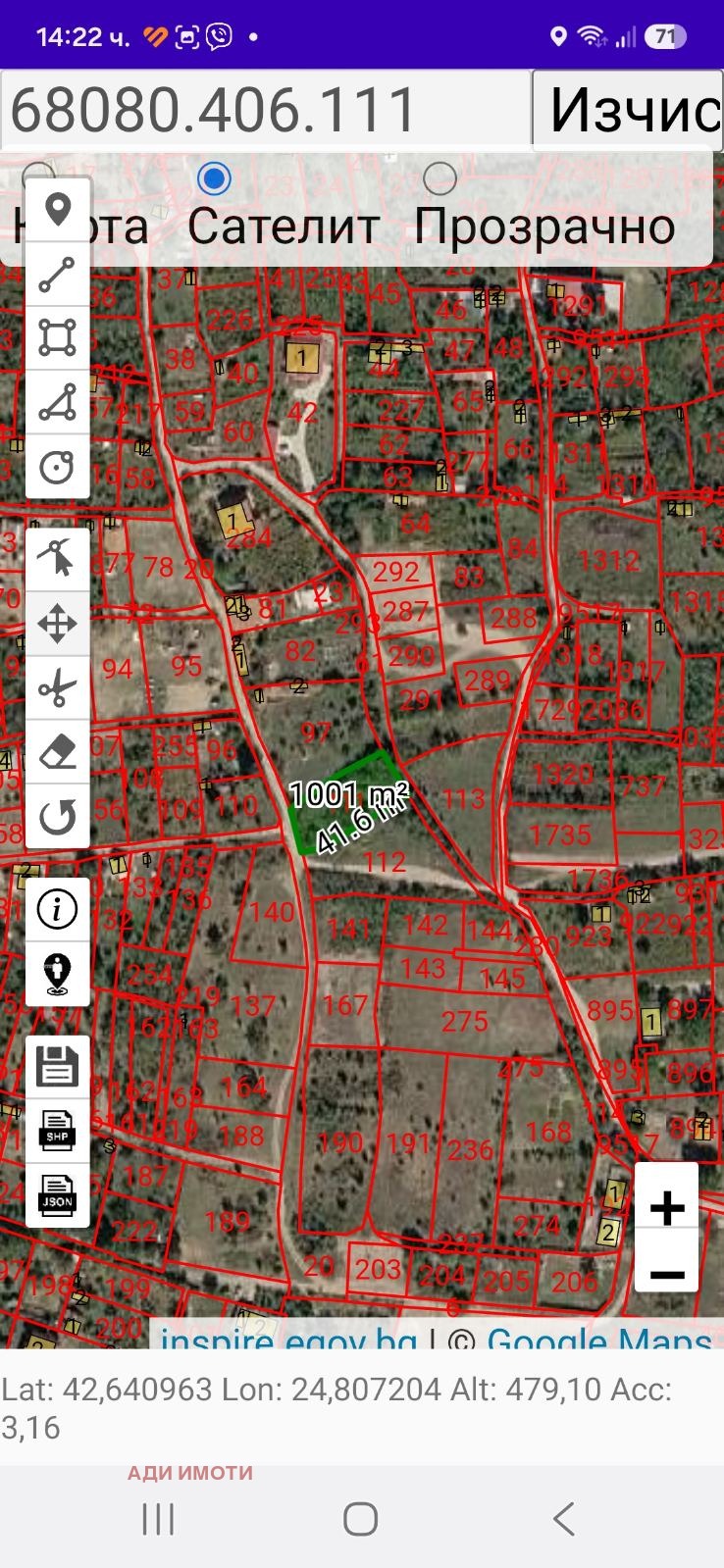The image size is (724, 1568).
Task: Choose the polygon drawing tool
Action: 57,338
